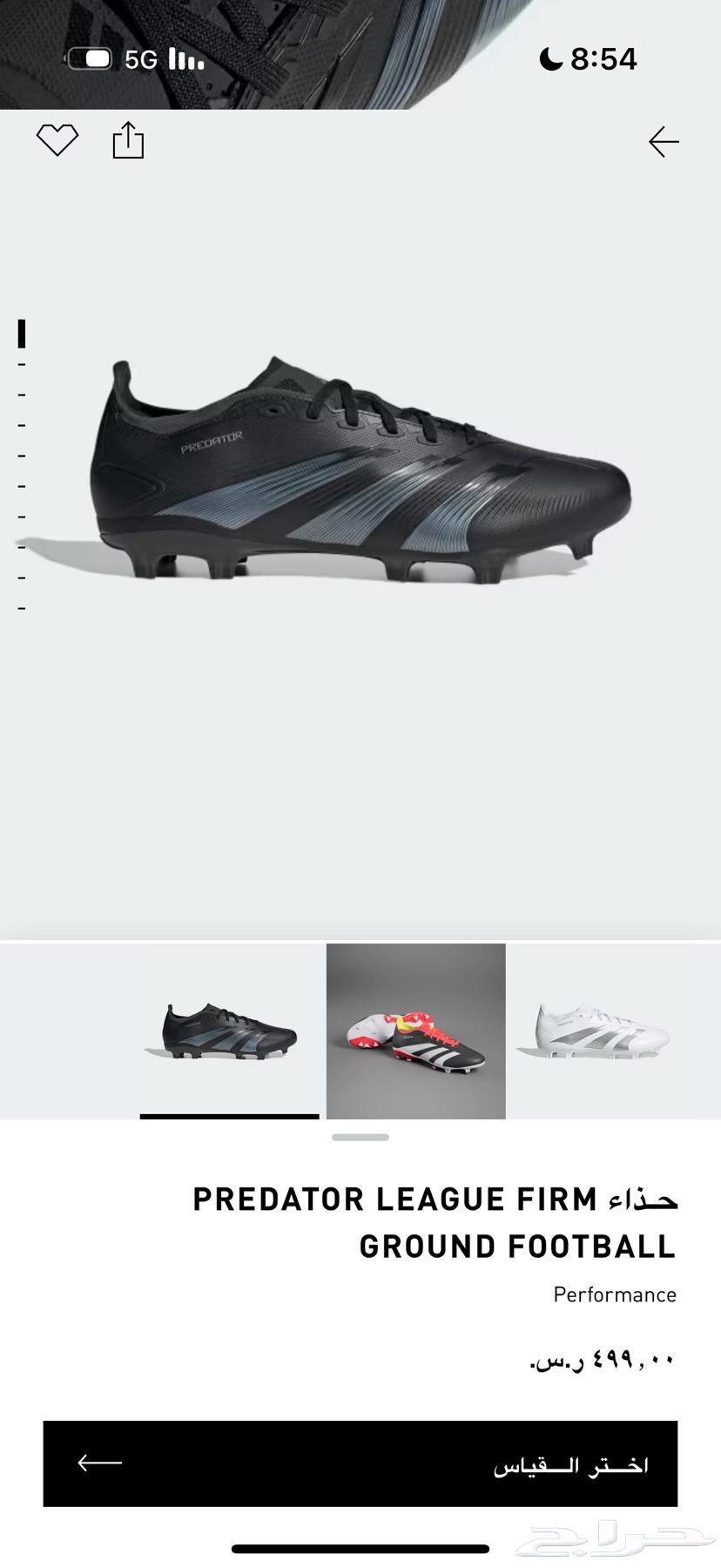
Task: Add the Predator shoe to the wishlist
Action: (57, 140)
